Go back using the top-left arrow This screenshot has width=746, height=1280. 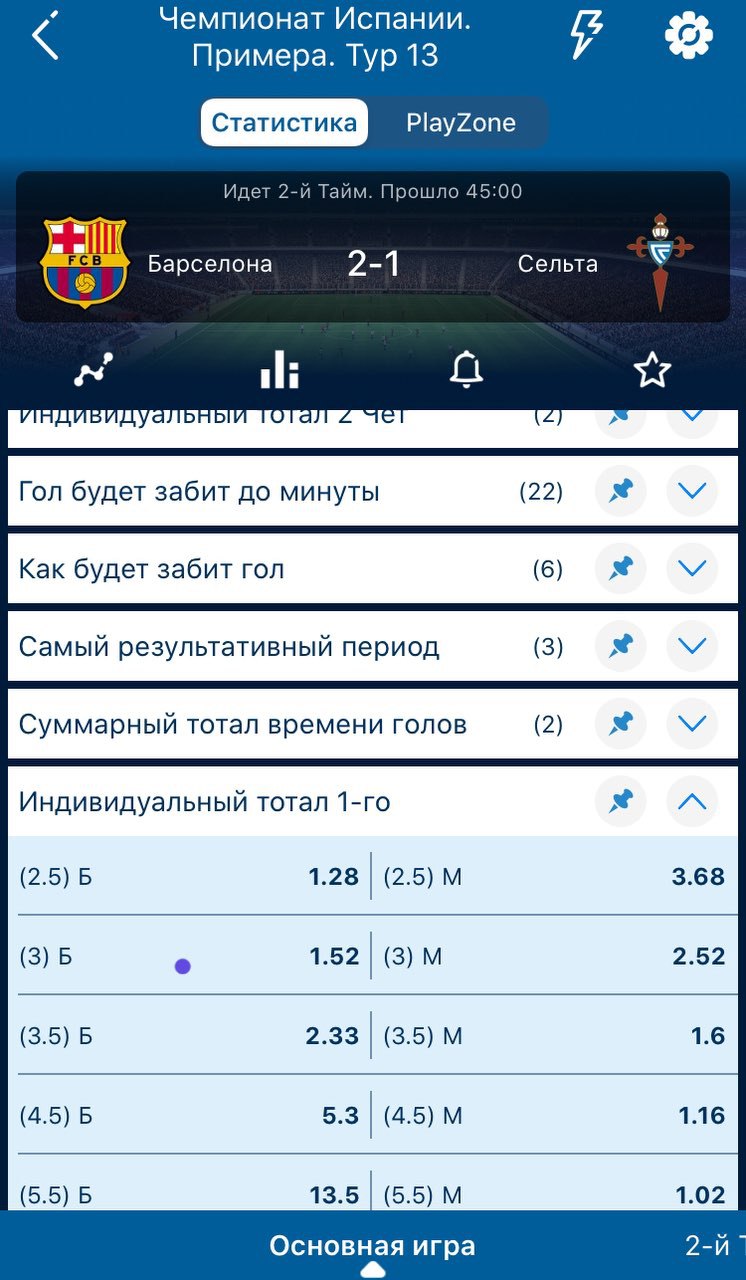click(x=45, y=35)
